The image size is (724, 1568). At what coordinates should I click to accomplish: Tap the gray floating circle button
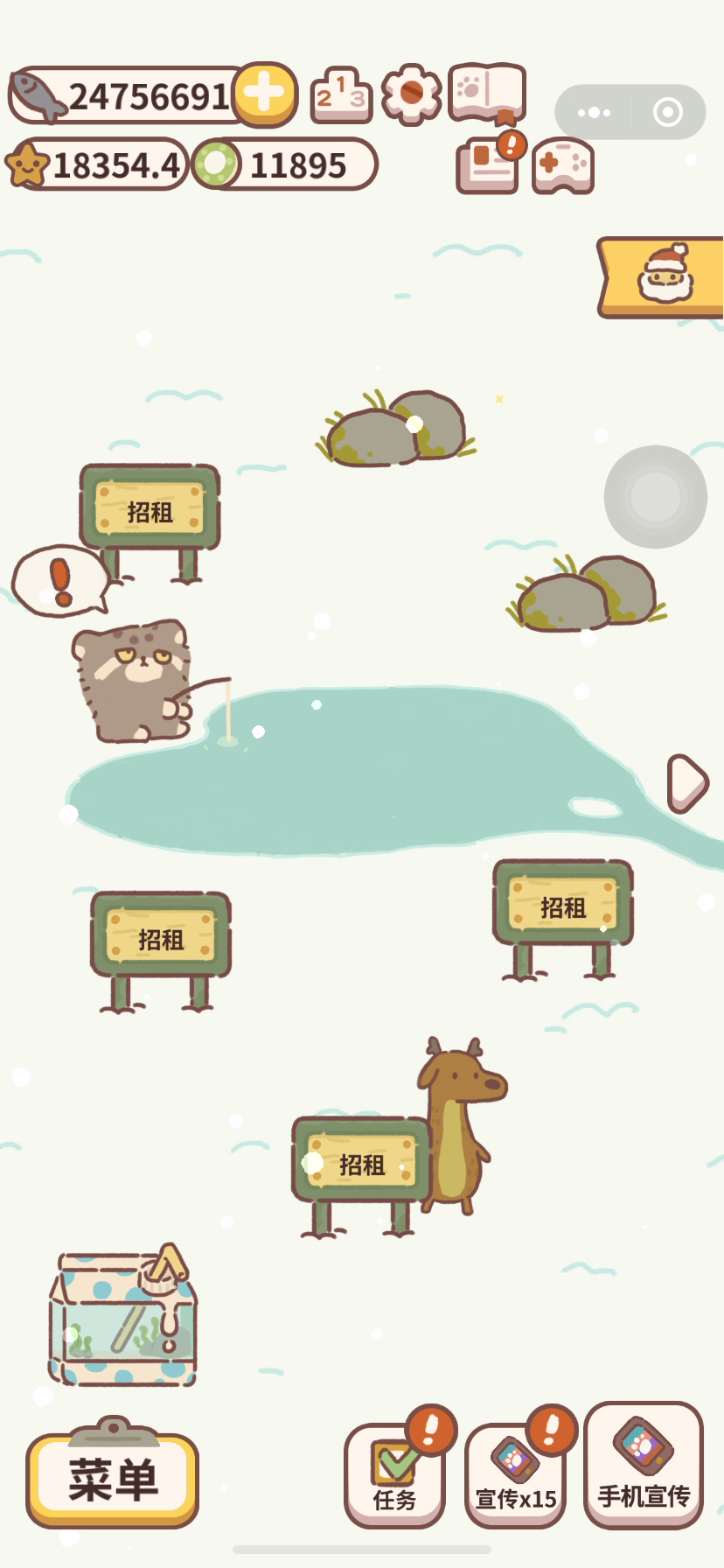point(656,496)
